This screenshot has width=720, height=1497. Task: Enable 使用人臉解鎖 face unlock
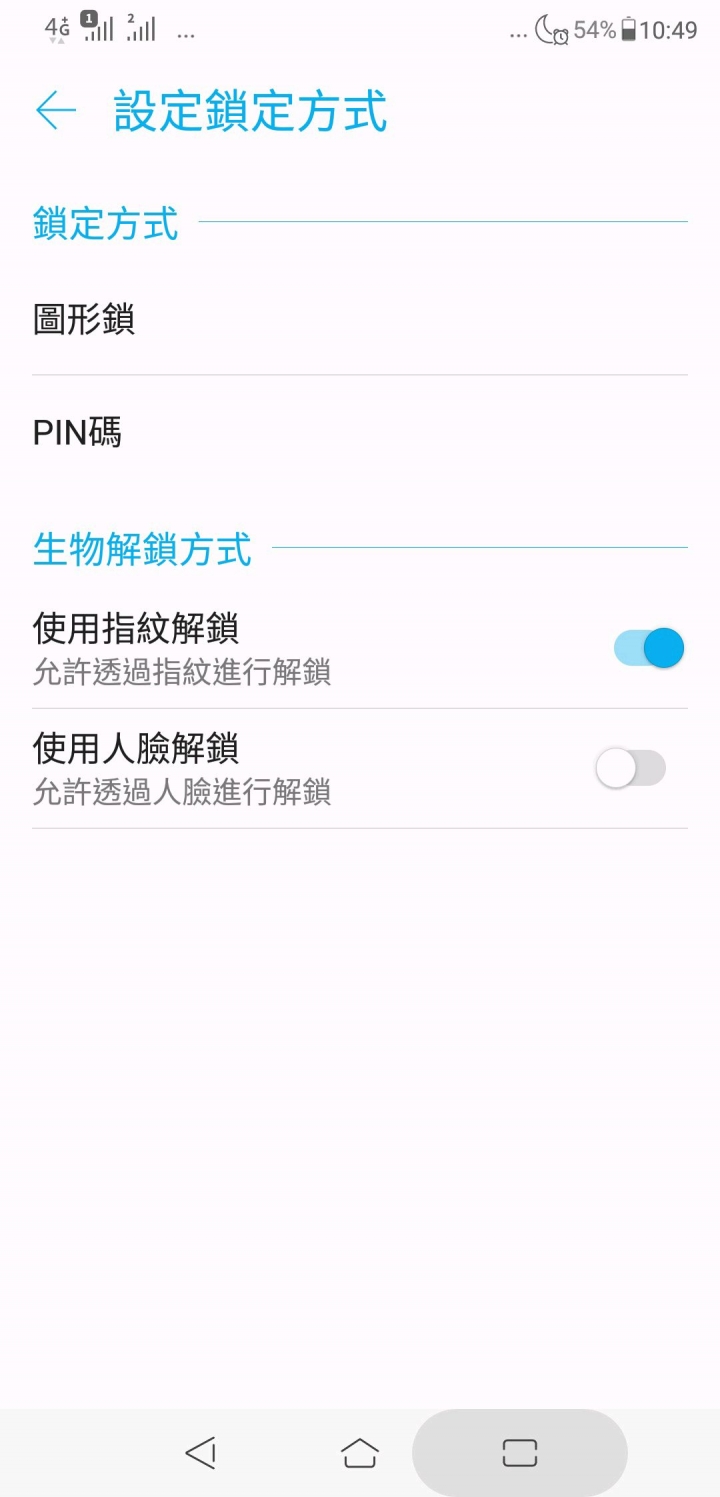[x=631, y=768]
